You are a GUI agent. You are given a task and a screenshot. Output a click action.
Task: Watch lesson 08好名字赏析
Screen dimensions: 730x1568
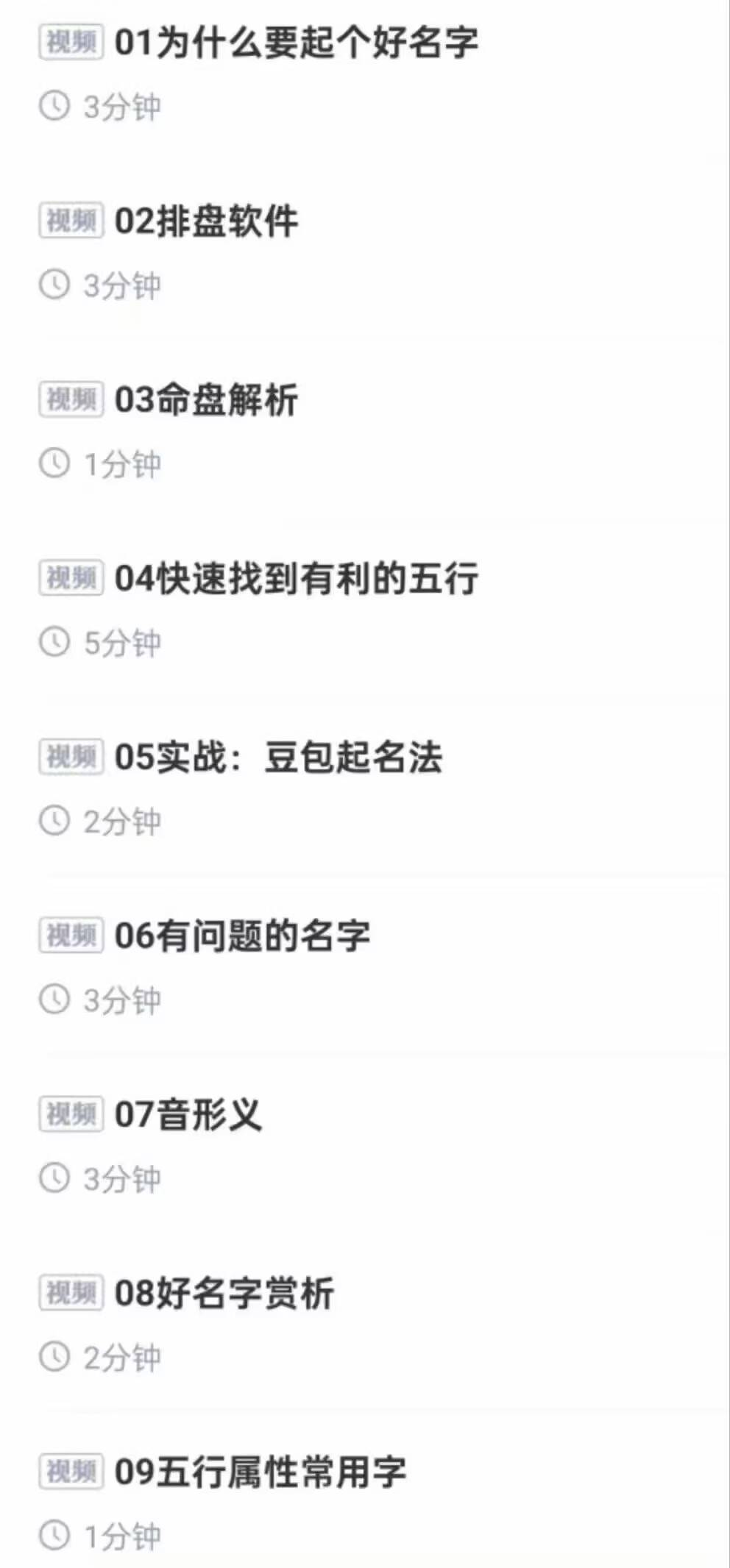click(224, 1293)
